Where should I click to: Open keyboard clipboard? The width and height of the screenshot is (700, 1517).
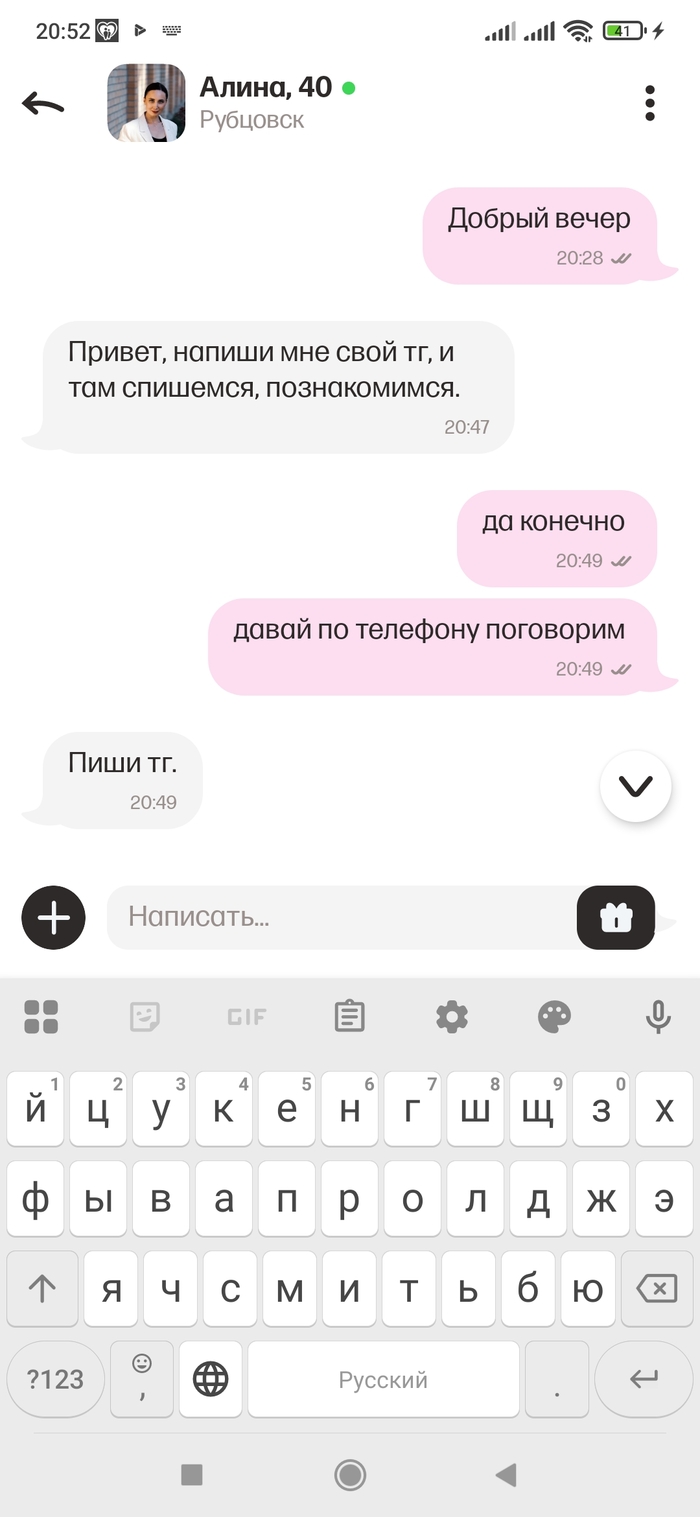click(349, 1017)
